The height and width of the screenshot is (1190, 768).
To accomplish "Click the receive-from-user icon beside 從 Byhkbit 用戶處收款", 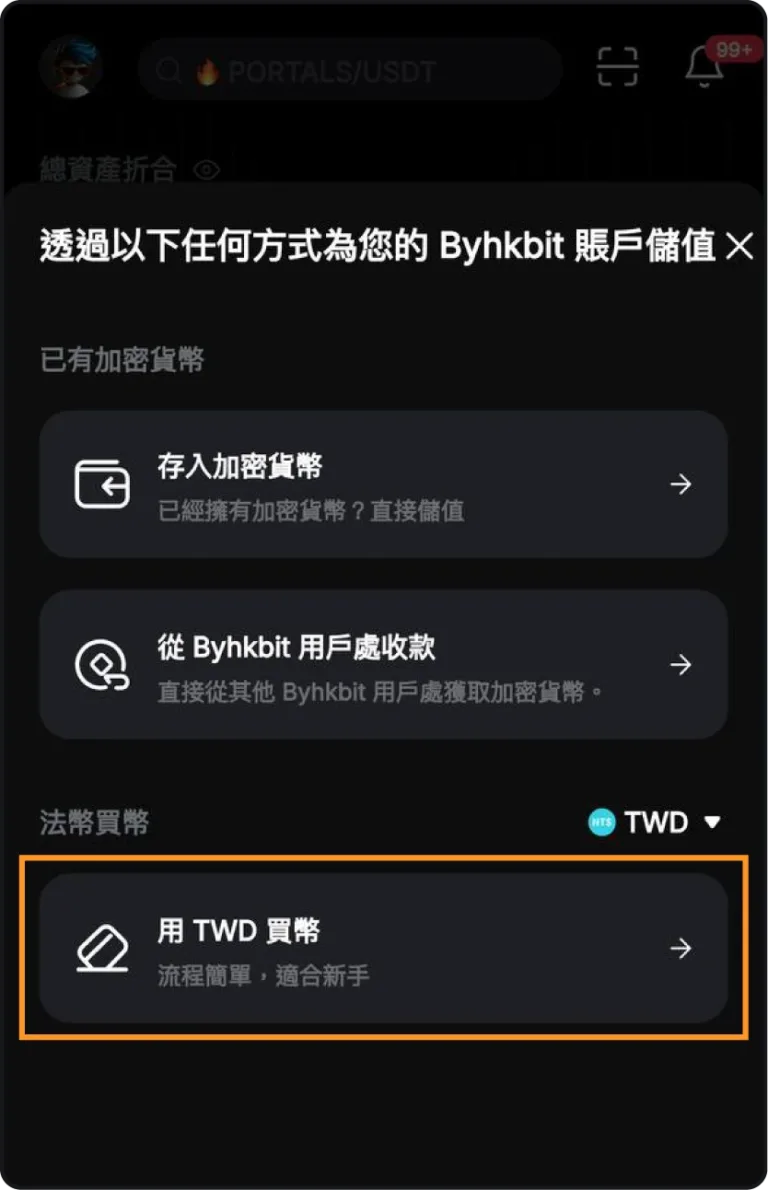I will (x=101, y=664).
